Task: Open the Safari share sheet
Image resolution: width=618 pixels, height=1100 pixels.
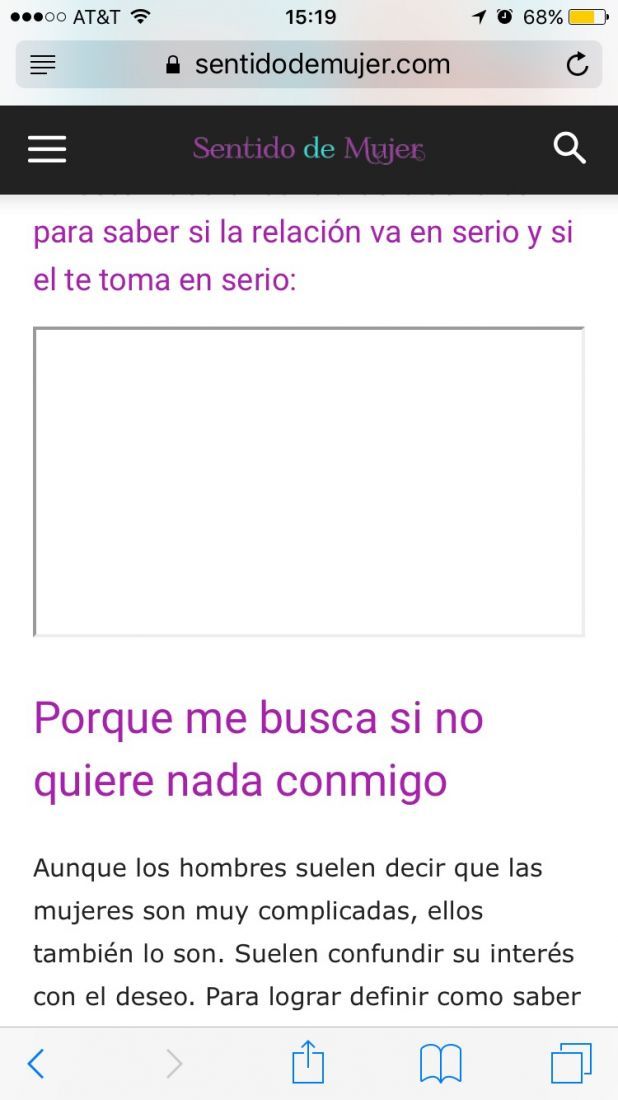Action: click(x=308, y=1061)
